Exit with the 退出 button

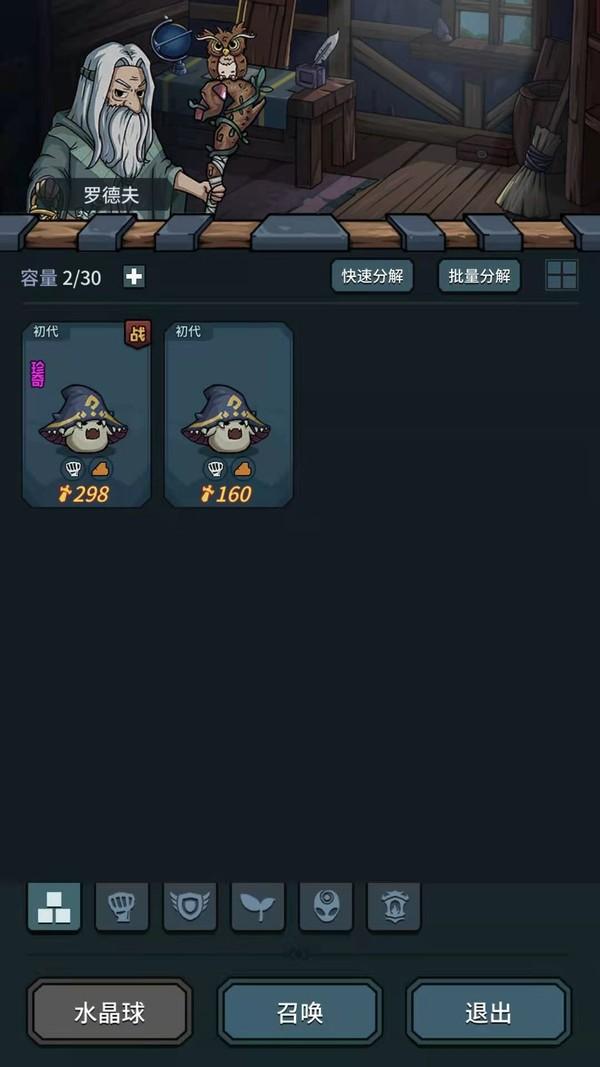489,1012
